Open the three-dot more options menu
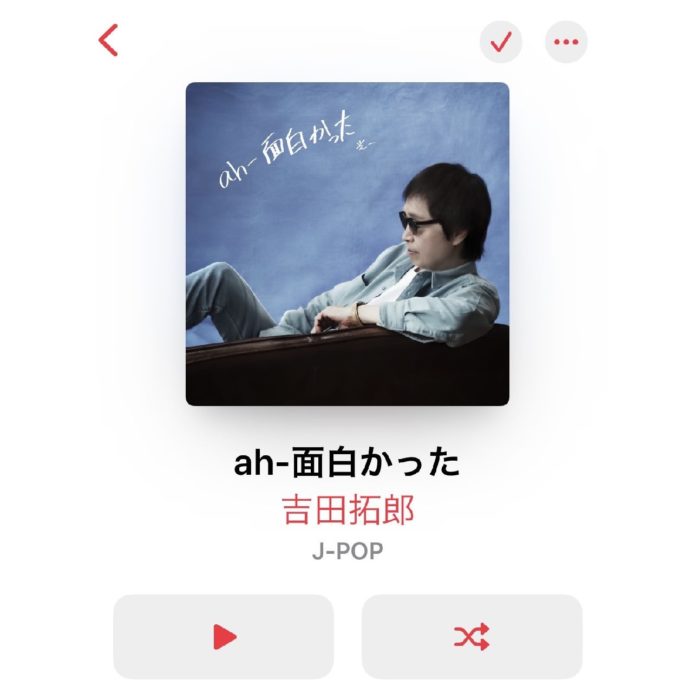Screen dimensions: 700x700 566,42
